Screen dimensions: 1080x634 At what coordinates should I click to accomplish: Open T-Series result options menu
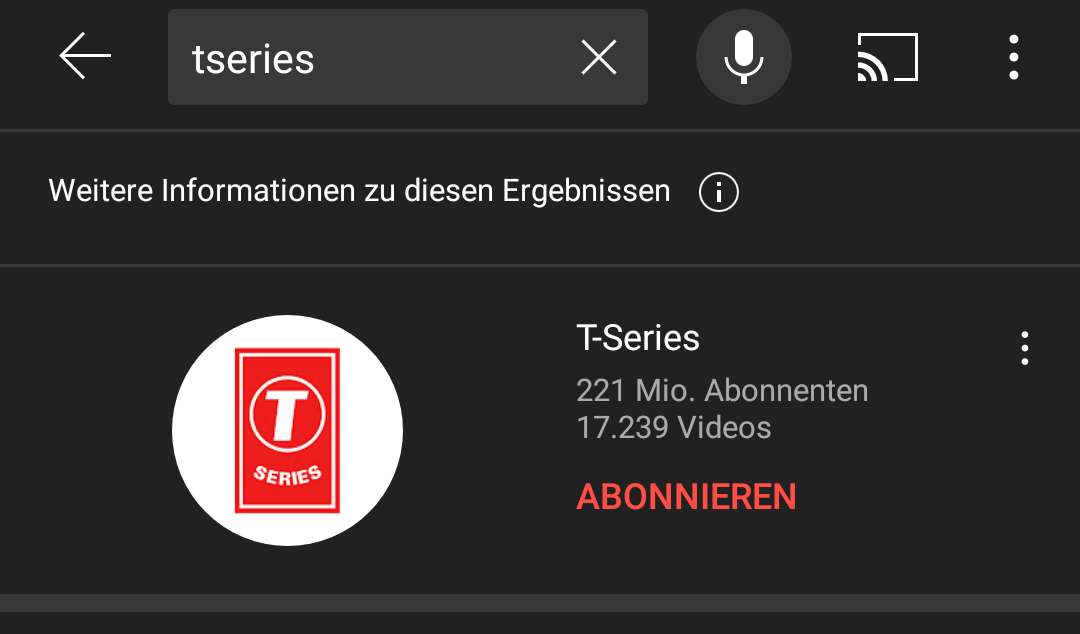tap(1024, 348)
